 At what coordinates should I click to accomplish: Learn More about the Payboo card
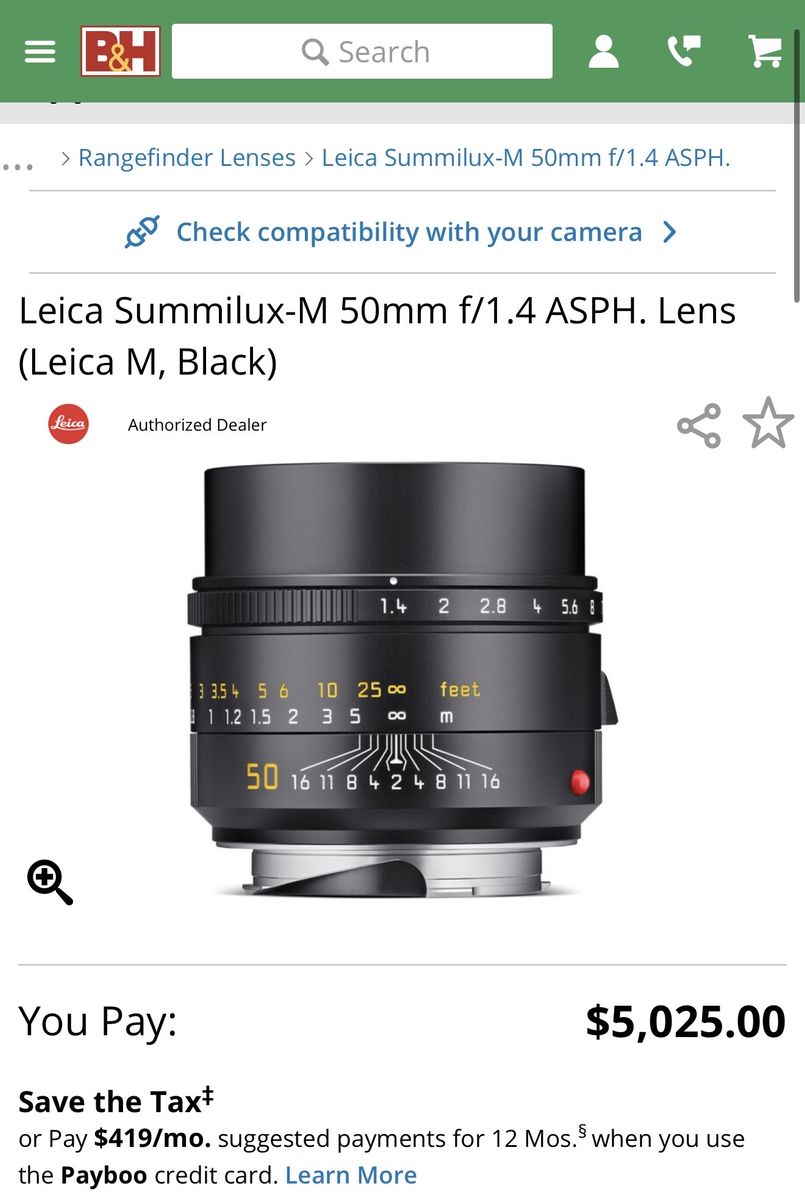pyautogui.click(x=351, y=1175)
